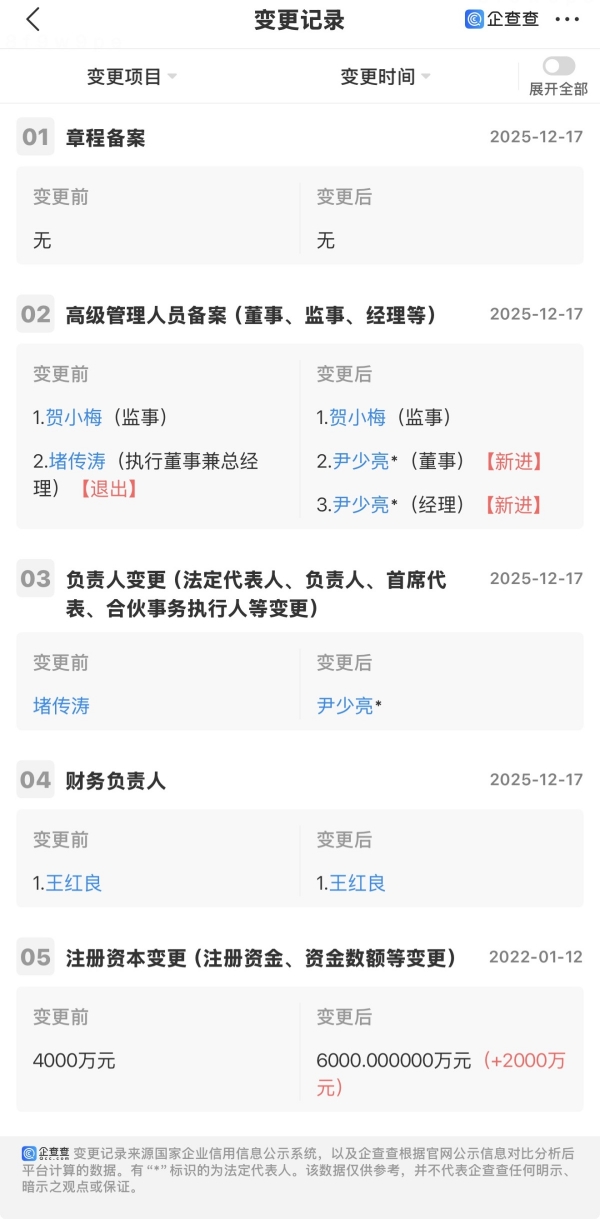The width and height of the screenshot is (600, 1219).
Task: Open the 变更时间 filter dropdown
Action: coord(385,77)
